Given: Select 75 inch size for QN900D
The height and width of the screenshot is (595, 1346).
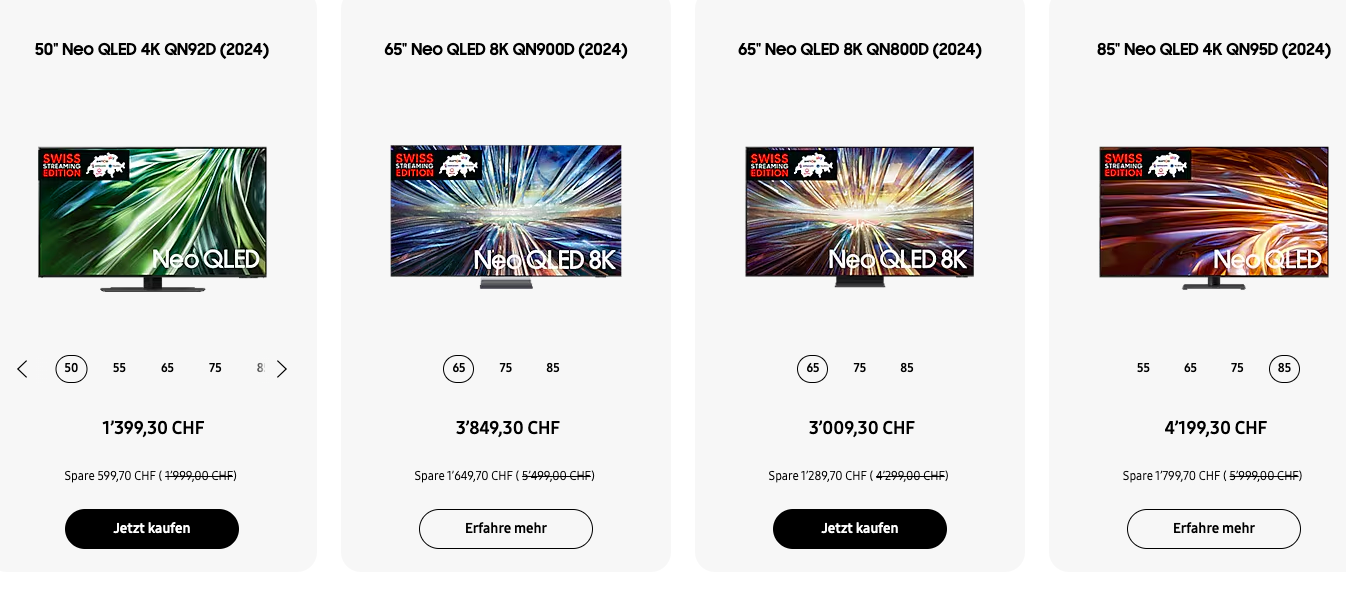Looking at the screenshot, I should [x=506, y=368].
